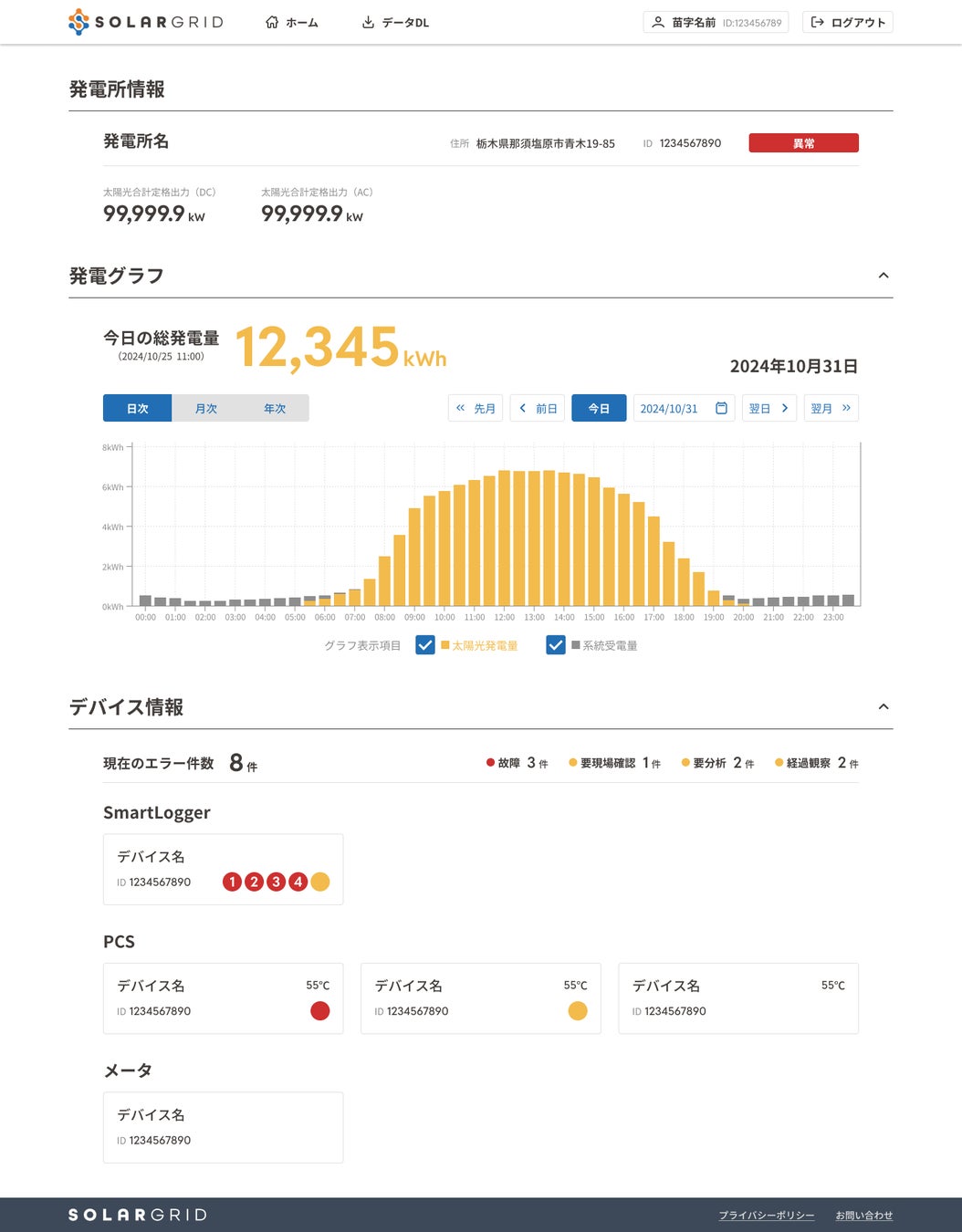This screenshot has width=962, height=1232.
Task: Tap the ログアウト button
Action: tap(848, 23)
